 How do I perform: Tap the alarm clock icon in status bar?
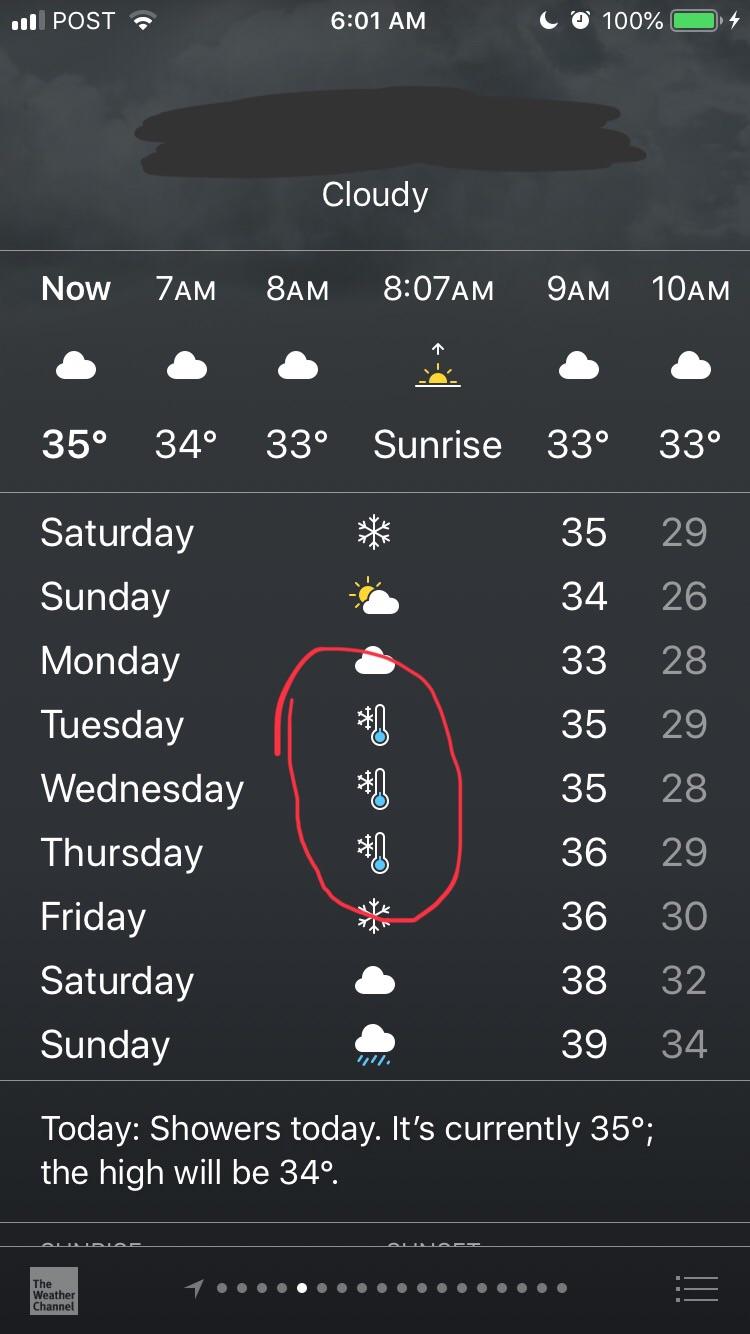pyautogui.click(x=580, y=19)
